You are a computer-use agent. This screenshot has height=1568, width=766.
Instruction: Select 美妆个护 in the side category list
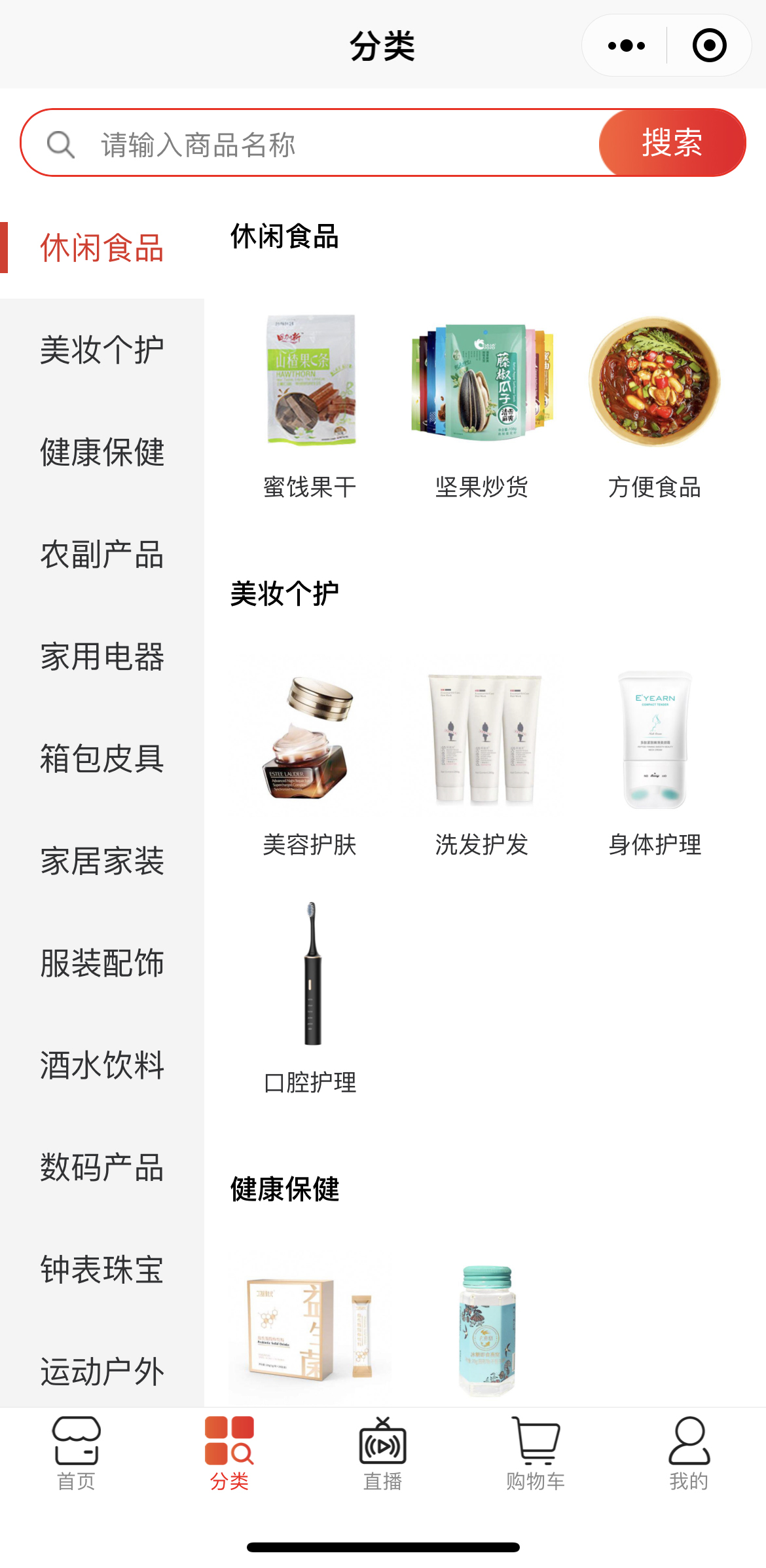(x=101, y=350)
